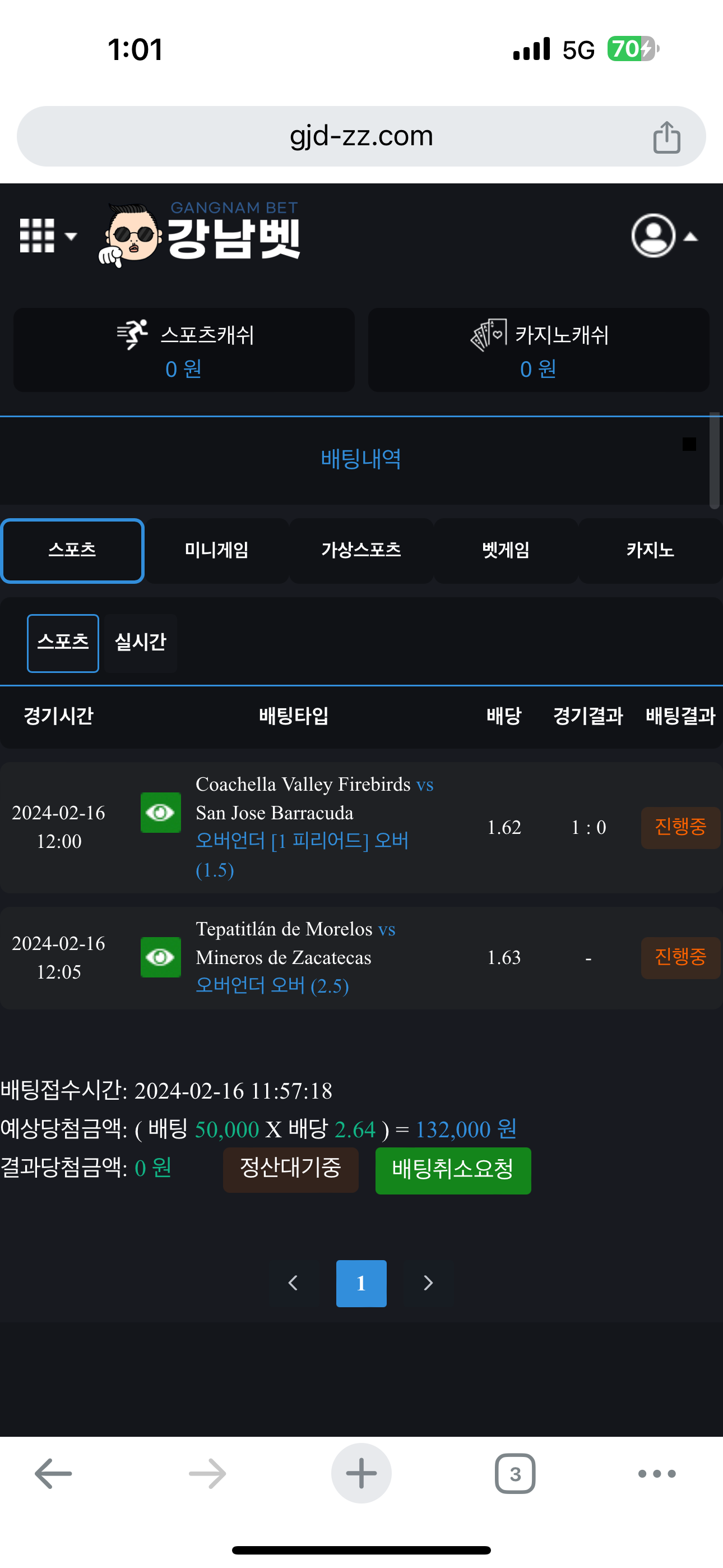Open the 카지노캐쉬 balance card

pyautogui.click(x=539, y=350)
